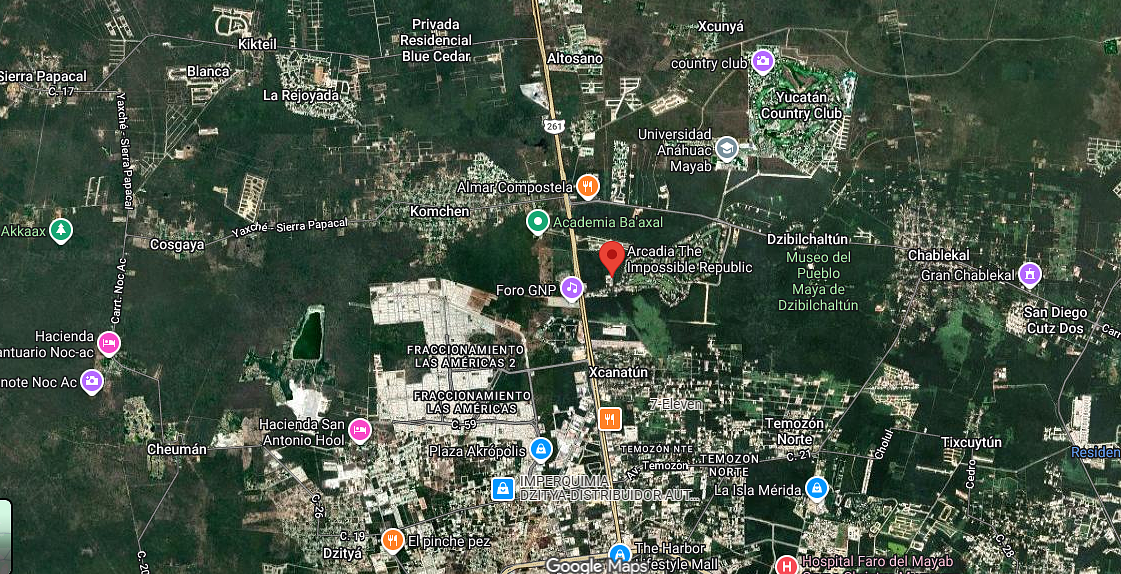
Task: Select the Imperquimia Dzityá store marker
Action: click(x=502, y=489)
